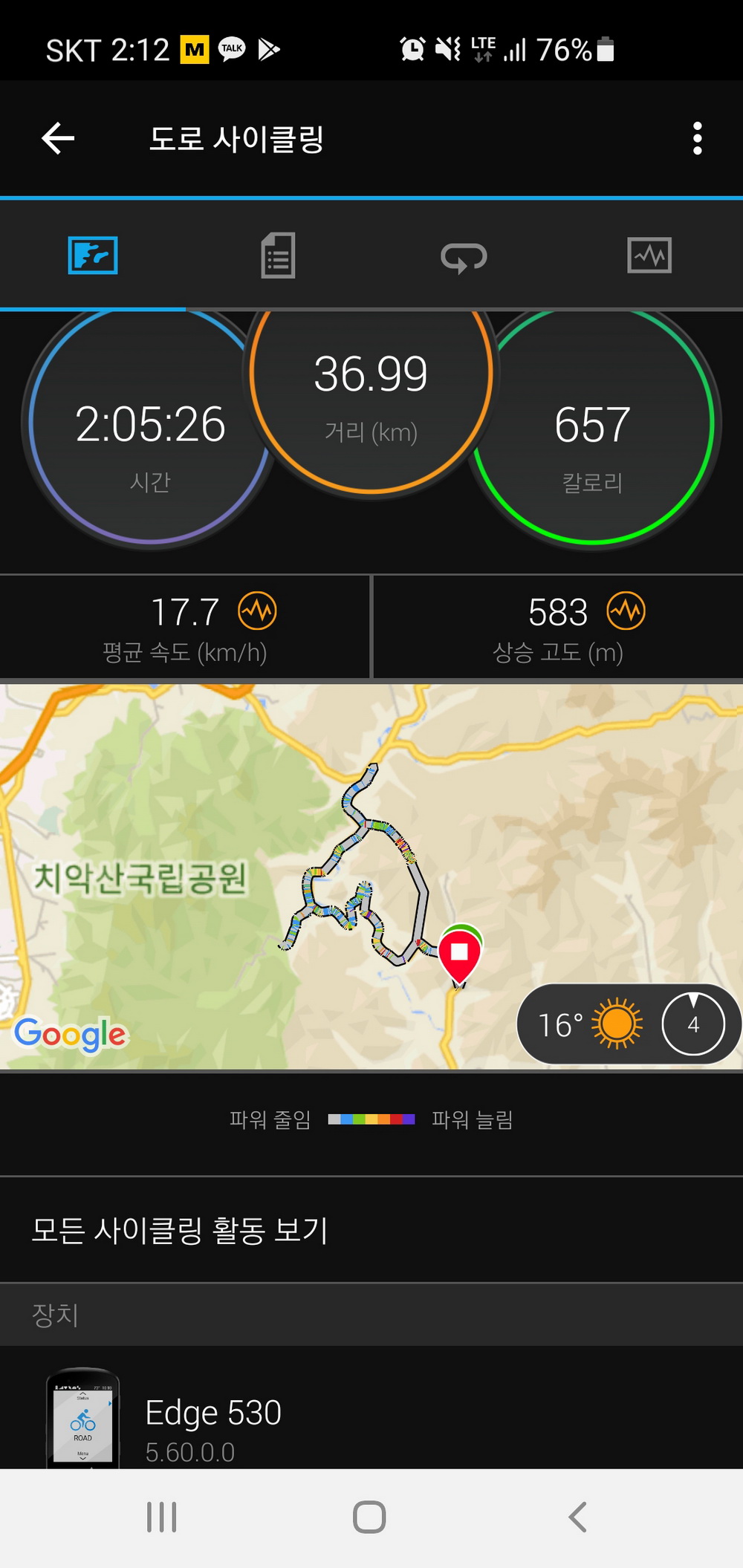Tap the system home button
Viewport: 743px width, 1568px height.
369,1517
